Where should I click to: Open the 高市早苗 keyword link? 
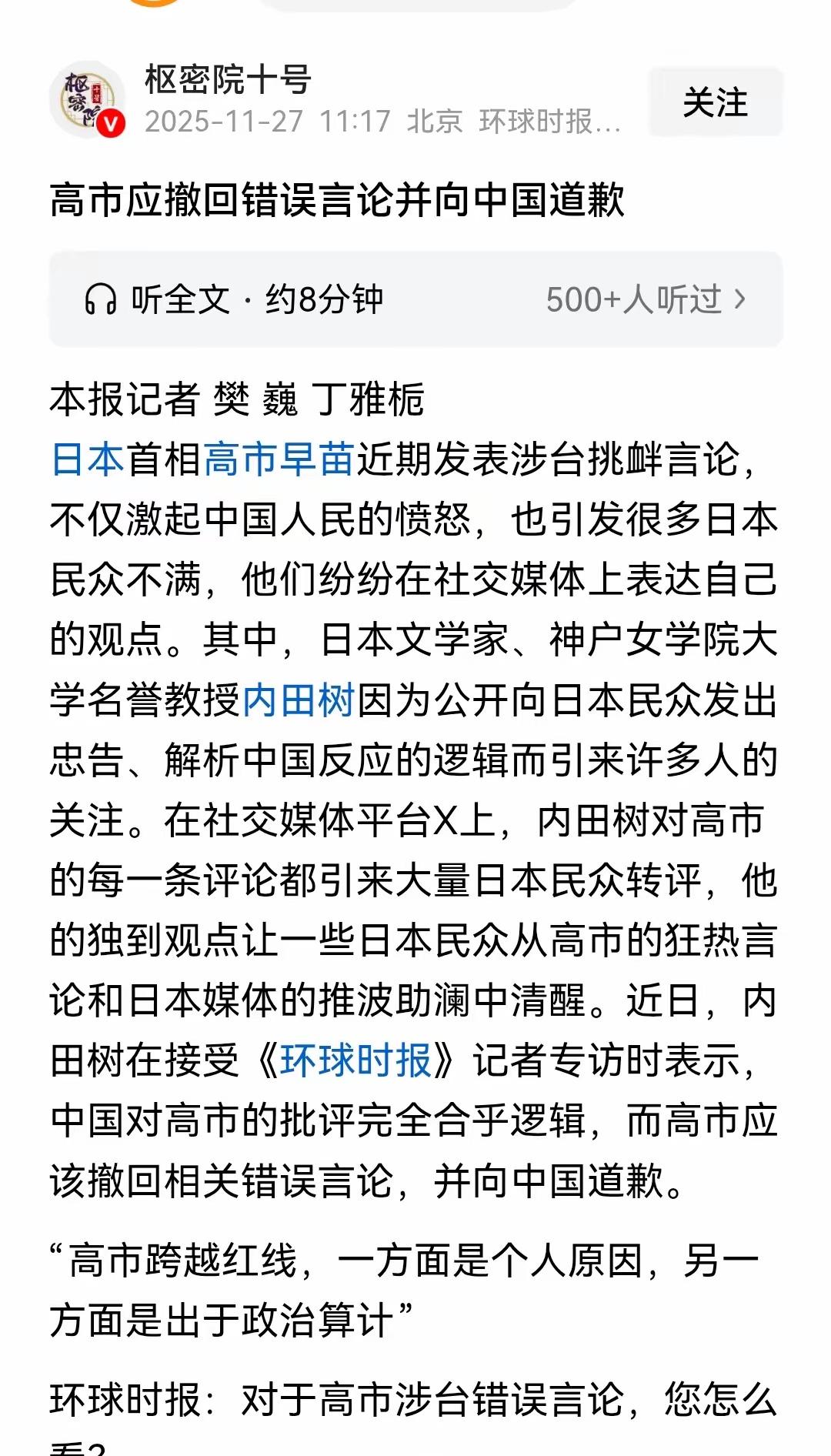(x=279, y=459)
